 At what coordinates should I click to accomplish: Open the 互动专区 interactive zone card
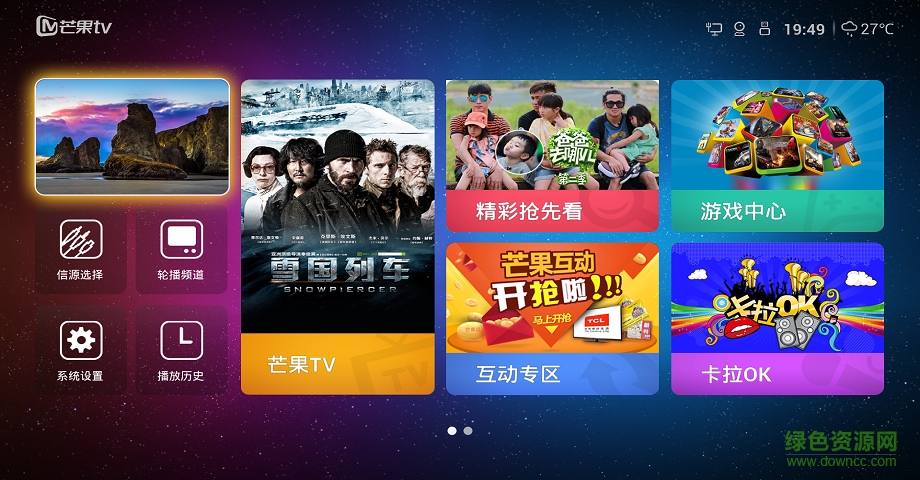[552, 318]
